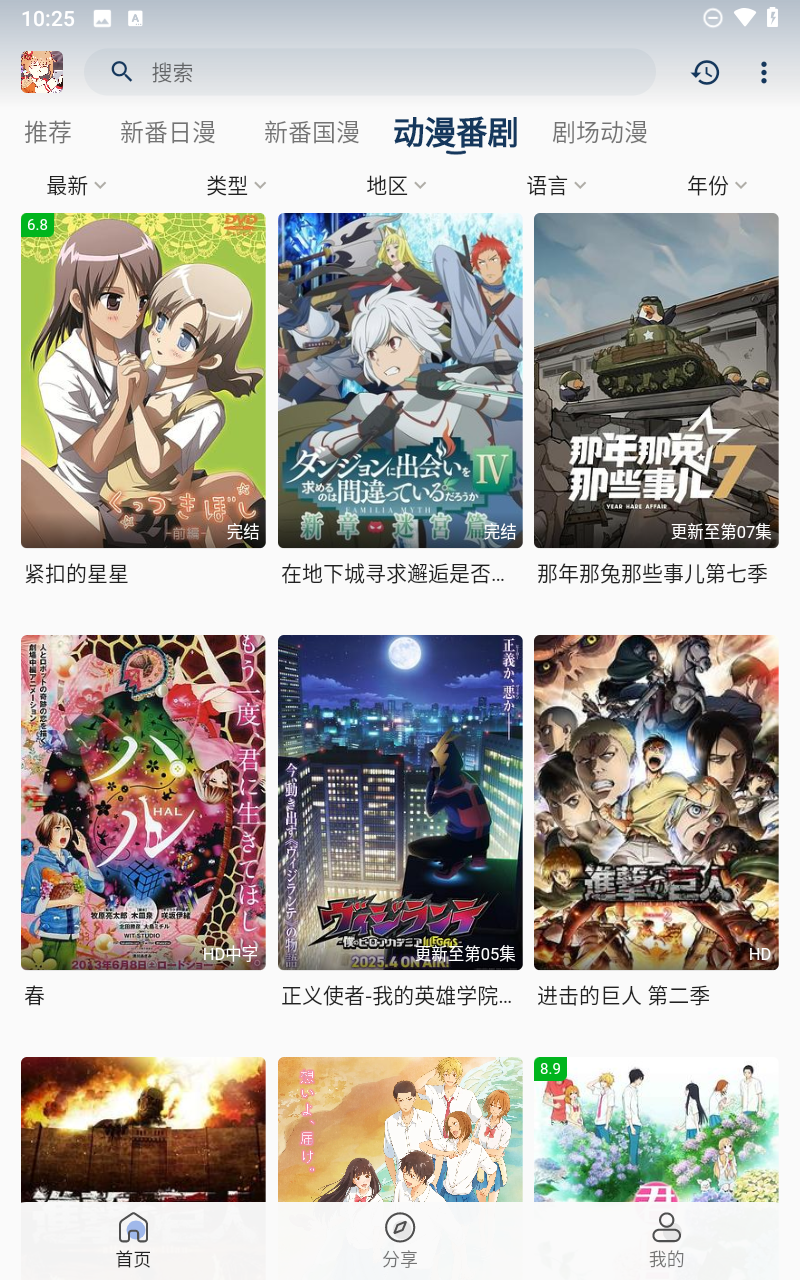Expand the 类型 filter dropdown

click(237, 185)
